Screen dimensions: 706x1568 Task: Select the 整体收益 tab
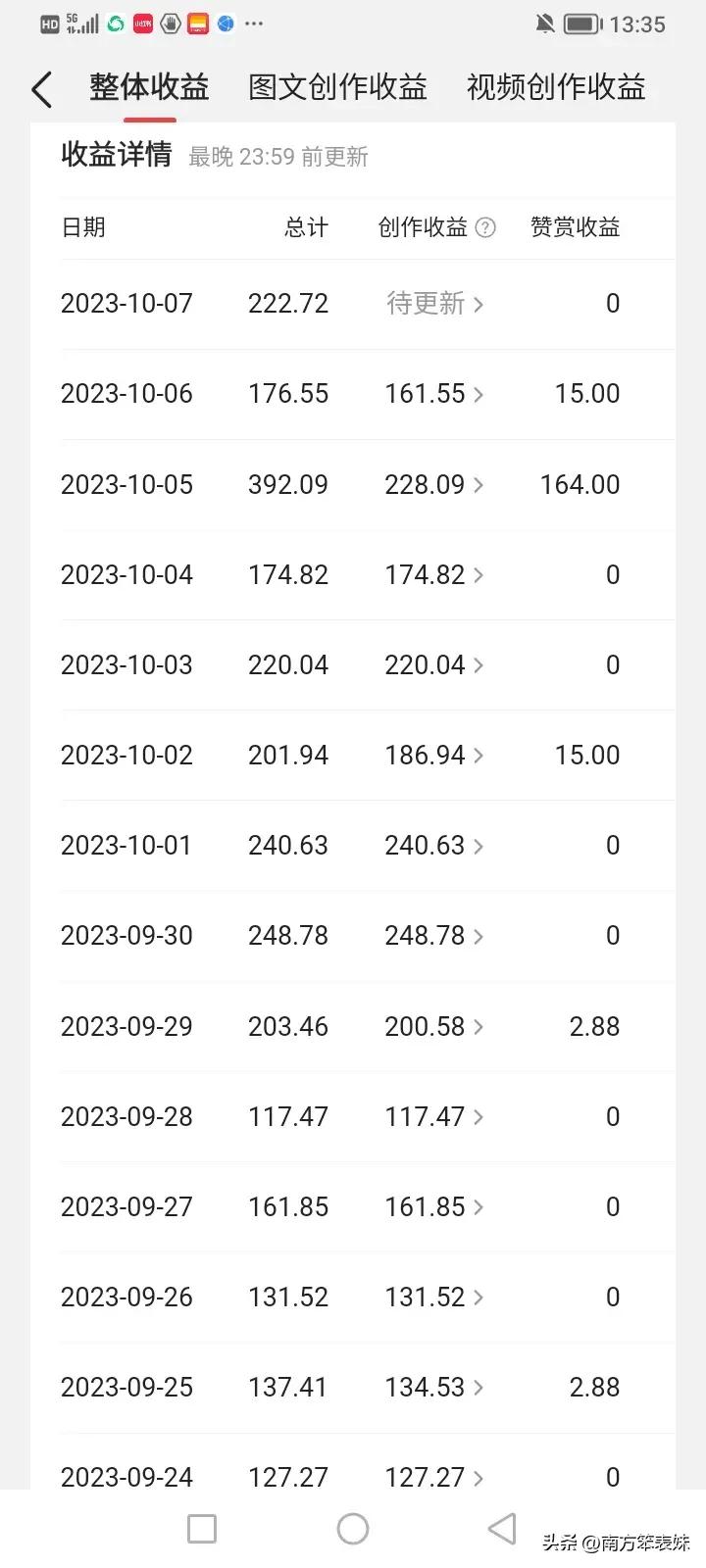(x=149, y=88)
